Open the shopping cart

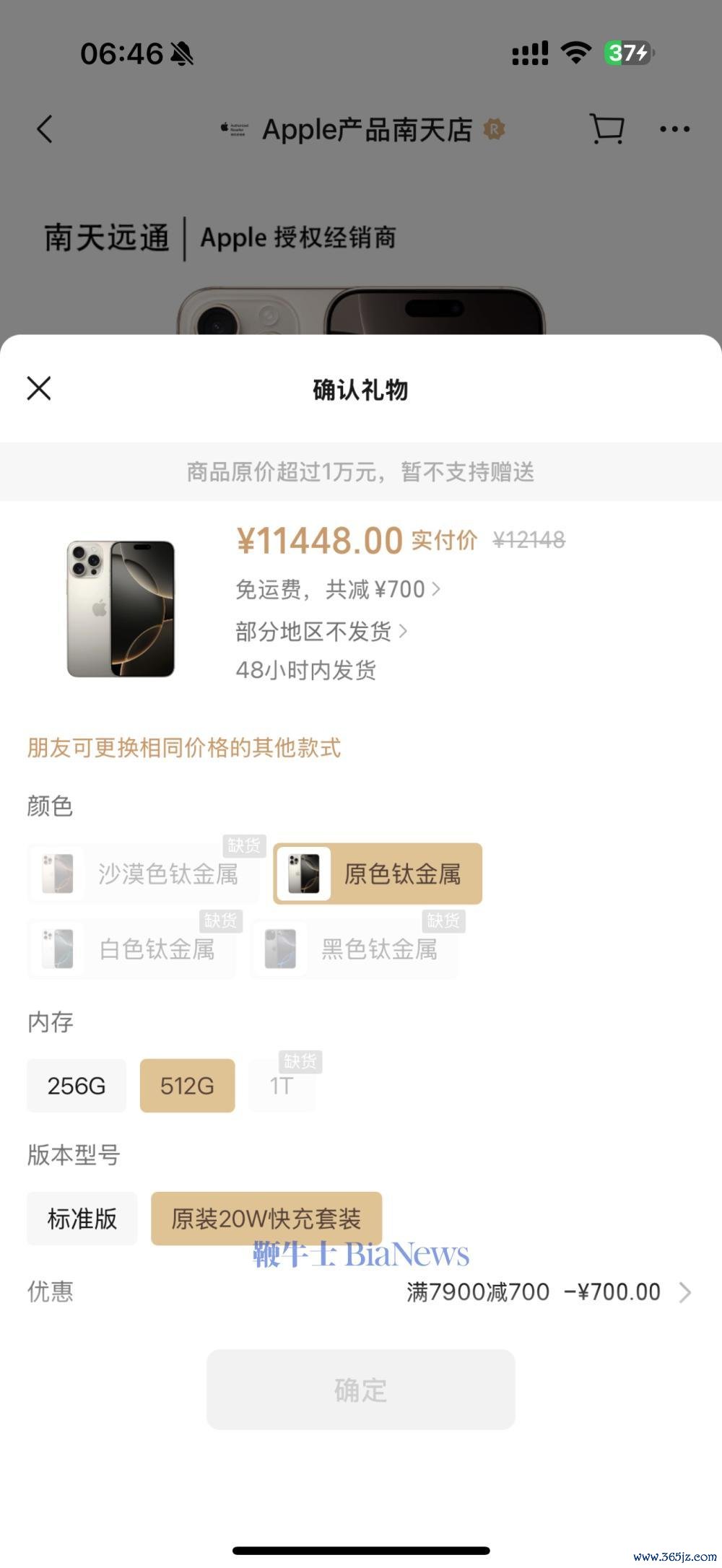[x=606, y=130]
